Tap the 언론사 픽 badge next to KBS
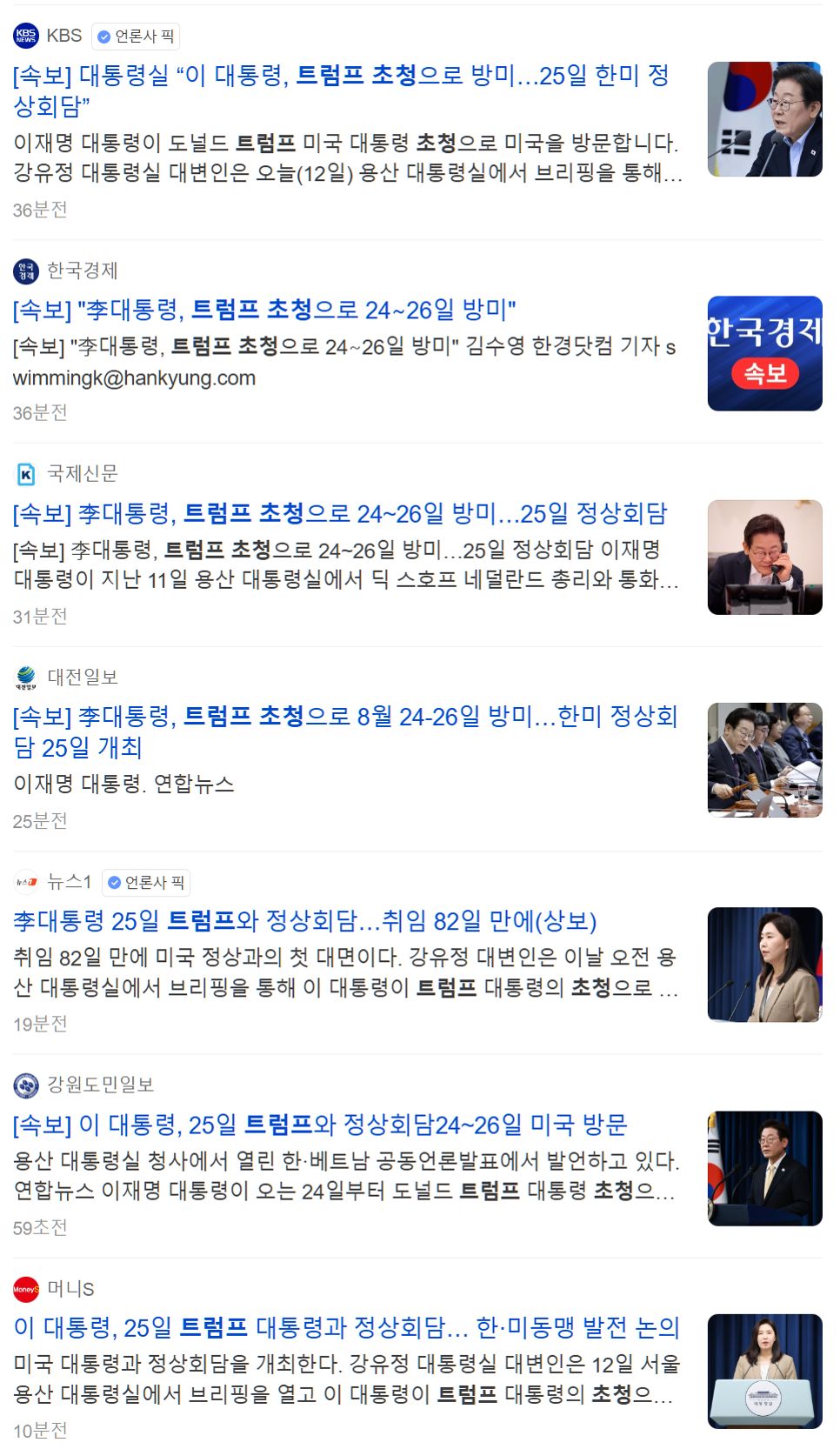The height and width of the screenshot is (1449, 840). (x=136, y=37)
